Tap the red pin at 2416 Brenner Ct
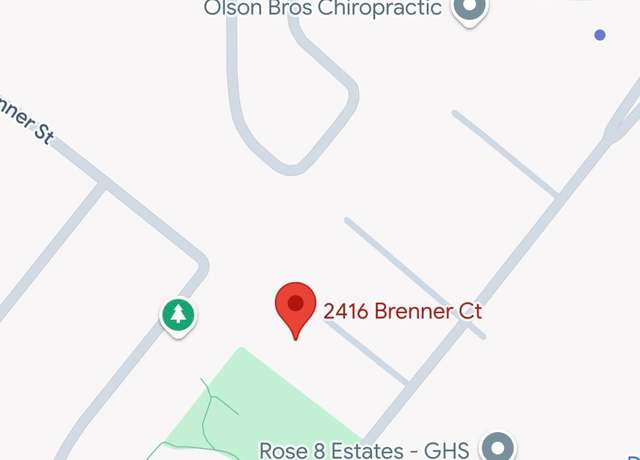Screen dimensions: 640x460 [x=295, y=306]
